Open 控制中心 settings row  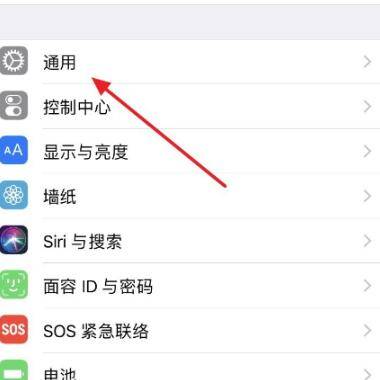click(x=190, y=106)
